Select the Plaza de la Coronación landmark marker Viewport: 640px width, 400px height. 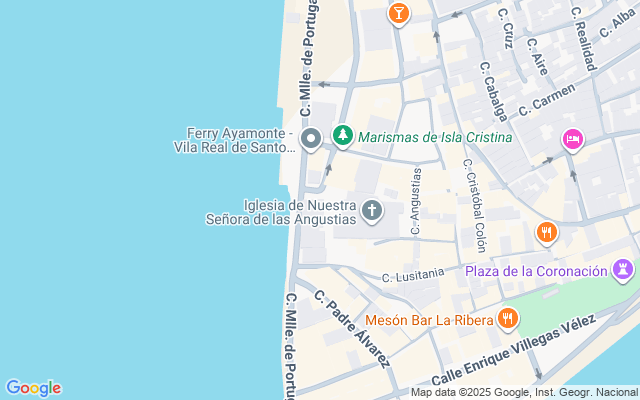click(x=623, y=270)
